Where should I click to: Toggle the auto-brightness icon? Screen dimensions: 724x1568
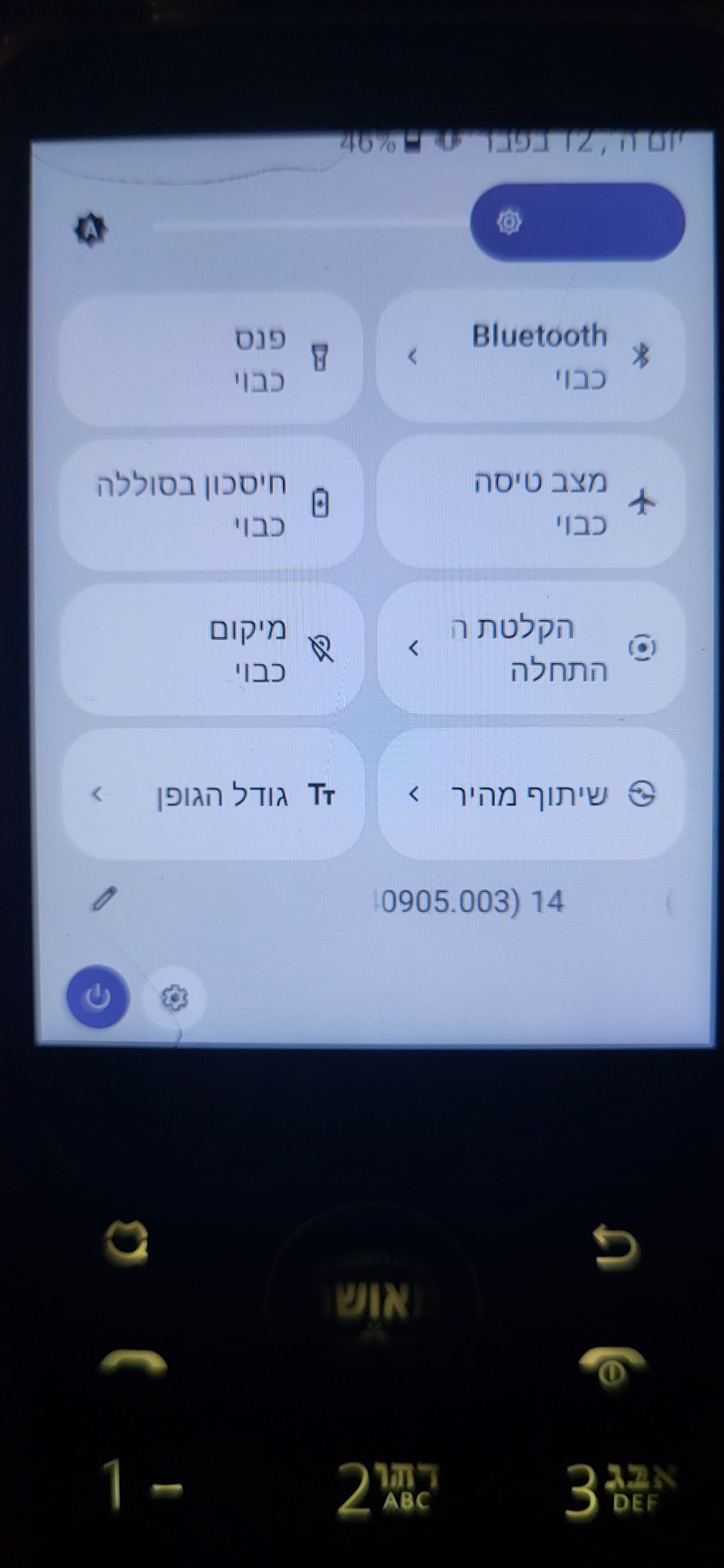(x=90, y=230)
